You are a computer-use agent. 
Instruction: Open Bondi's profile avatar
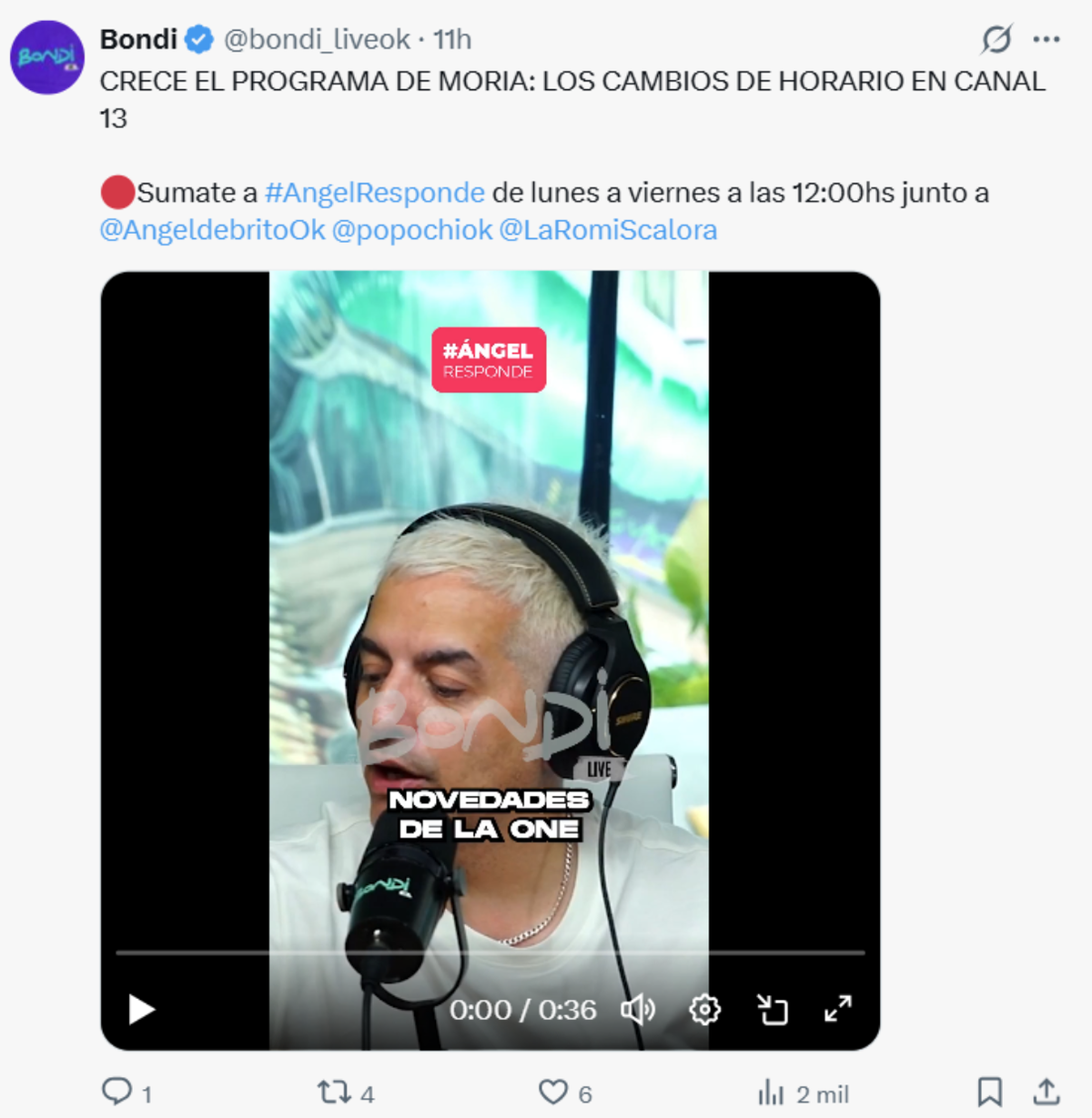point(47,57)
